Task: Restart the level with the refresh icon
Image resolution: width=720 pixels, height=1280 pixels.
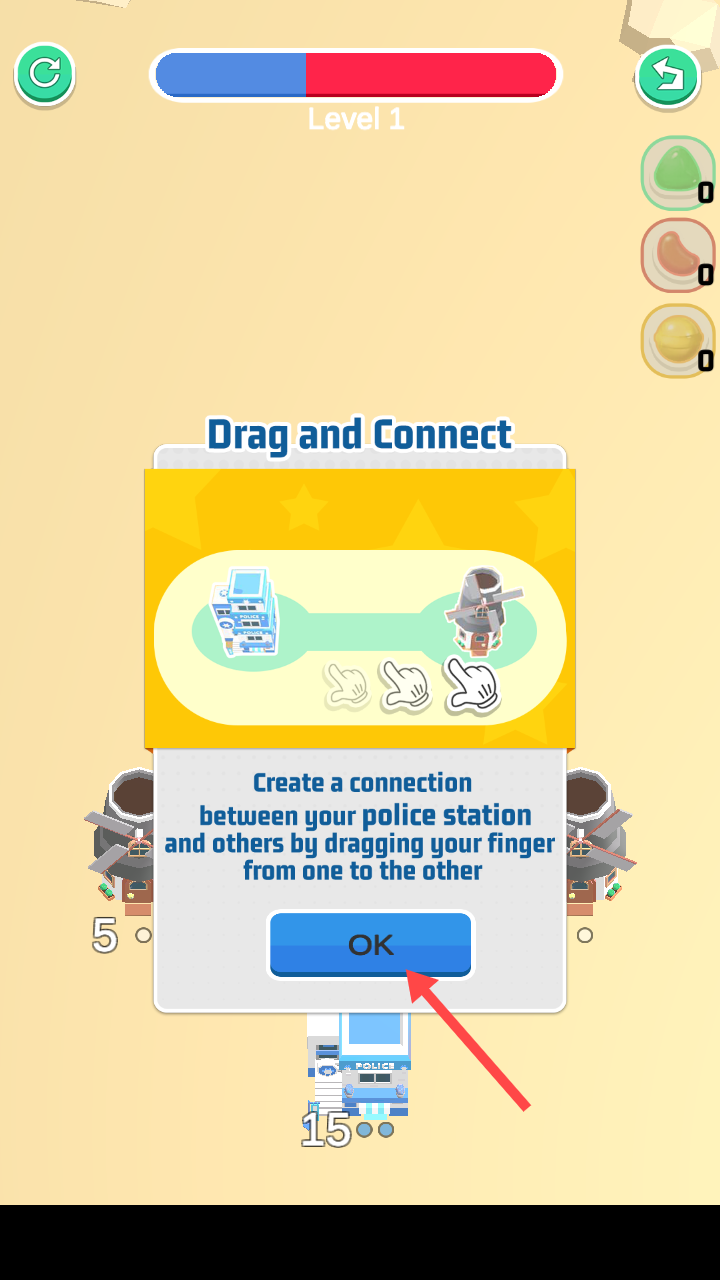Action: coord(45,74)
